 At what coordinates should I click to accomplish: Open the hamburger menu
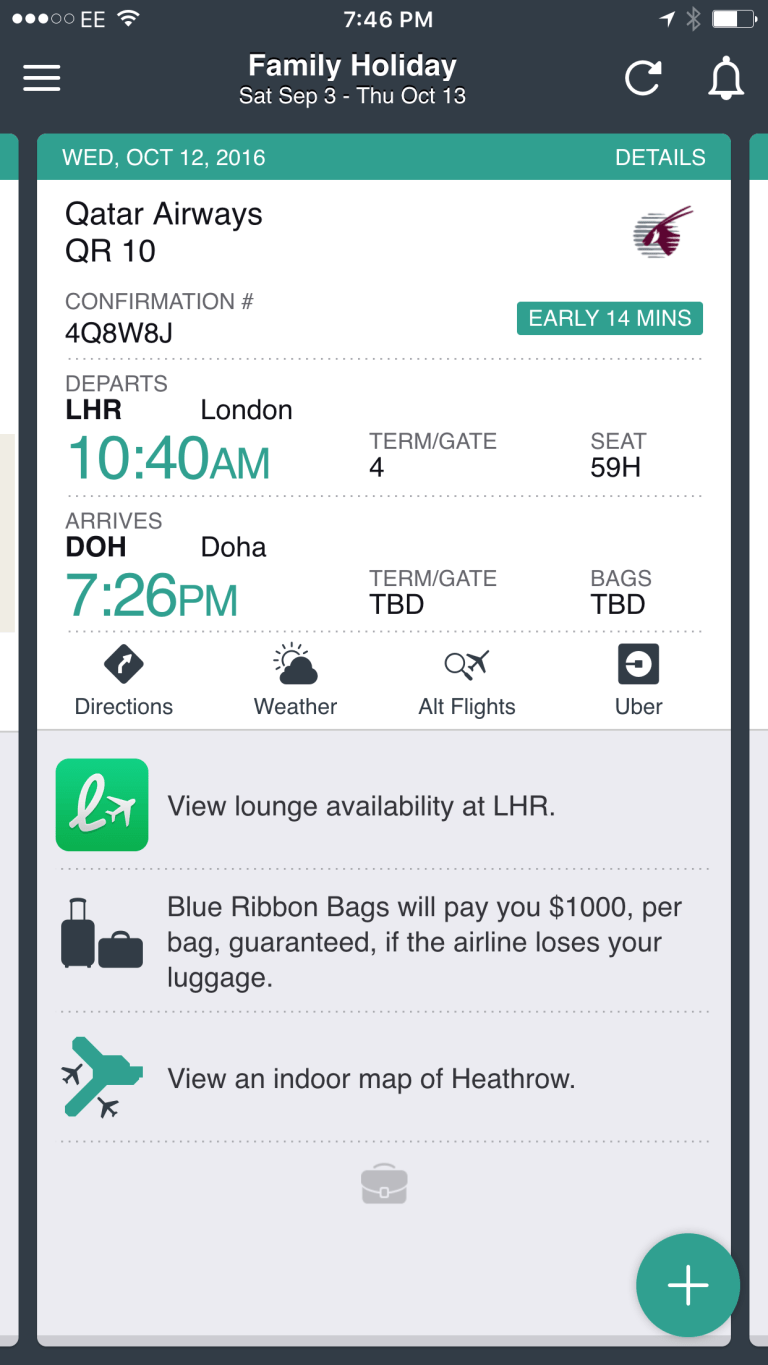[42, 79]
